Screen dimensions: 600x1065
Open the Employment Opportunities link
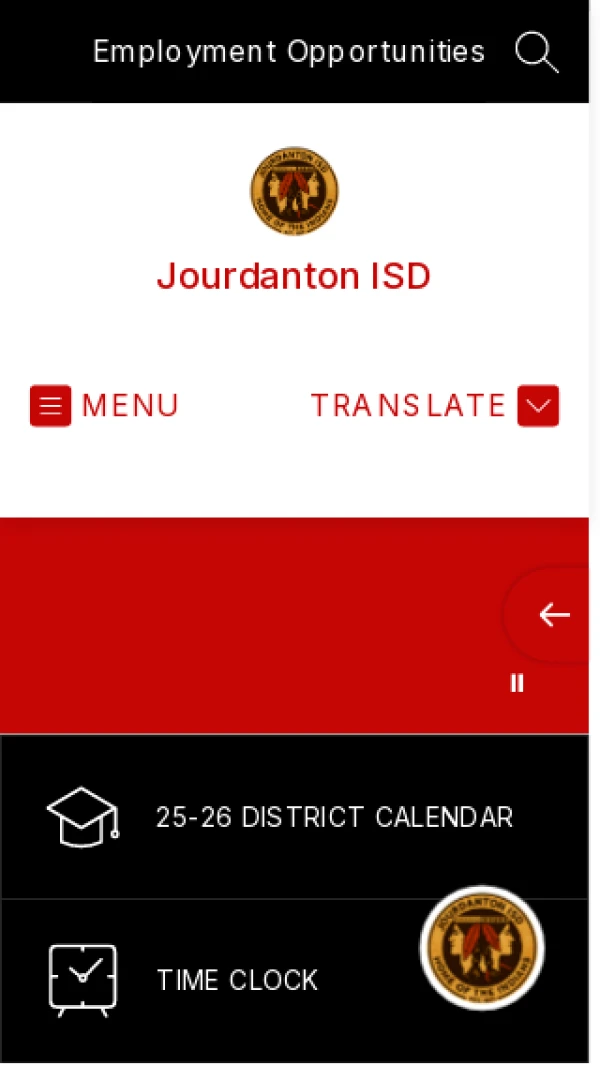tap(288, 51)
